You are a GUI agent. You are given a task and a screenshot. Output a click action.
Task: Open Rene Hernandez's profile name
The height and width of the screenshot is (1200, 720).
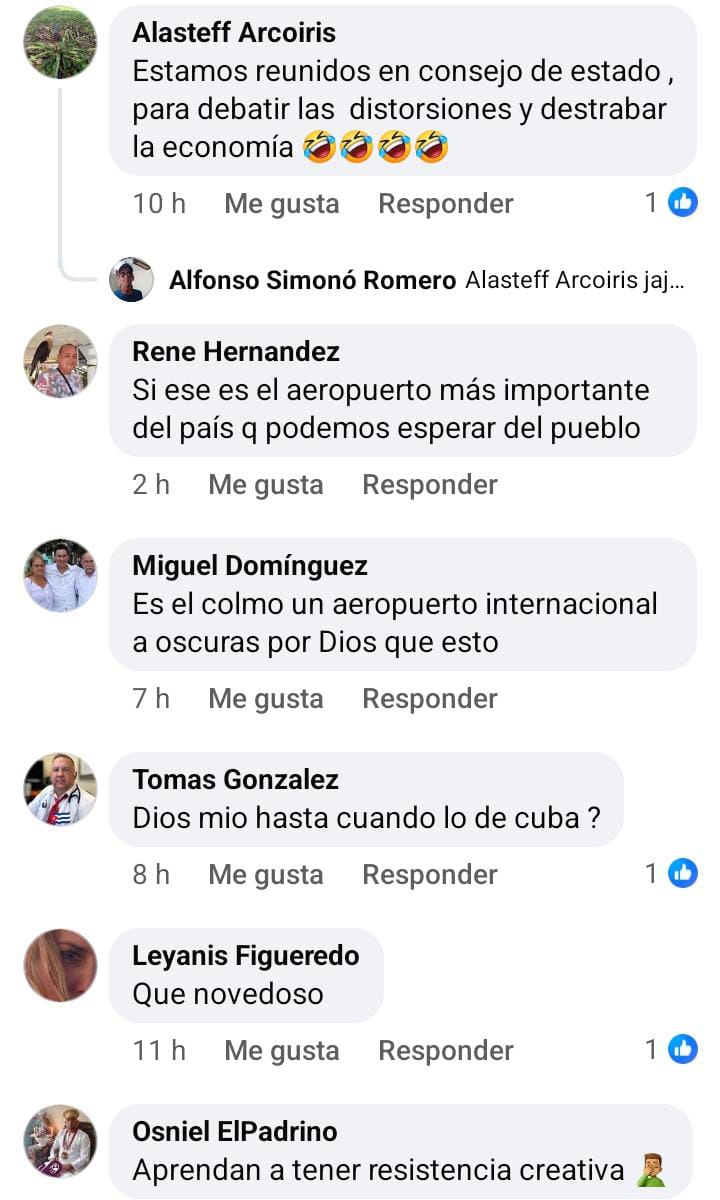pos(236,352)
